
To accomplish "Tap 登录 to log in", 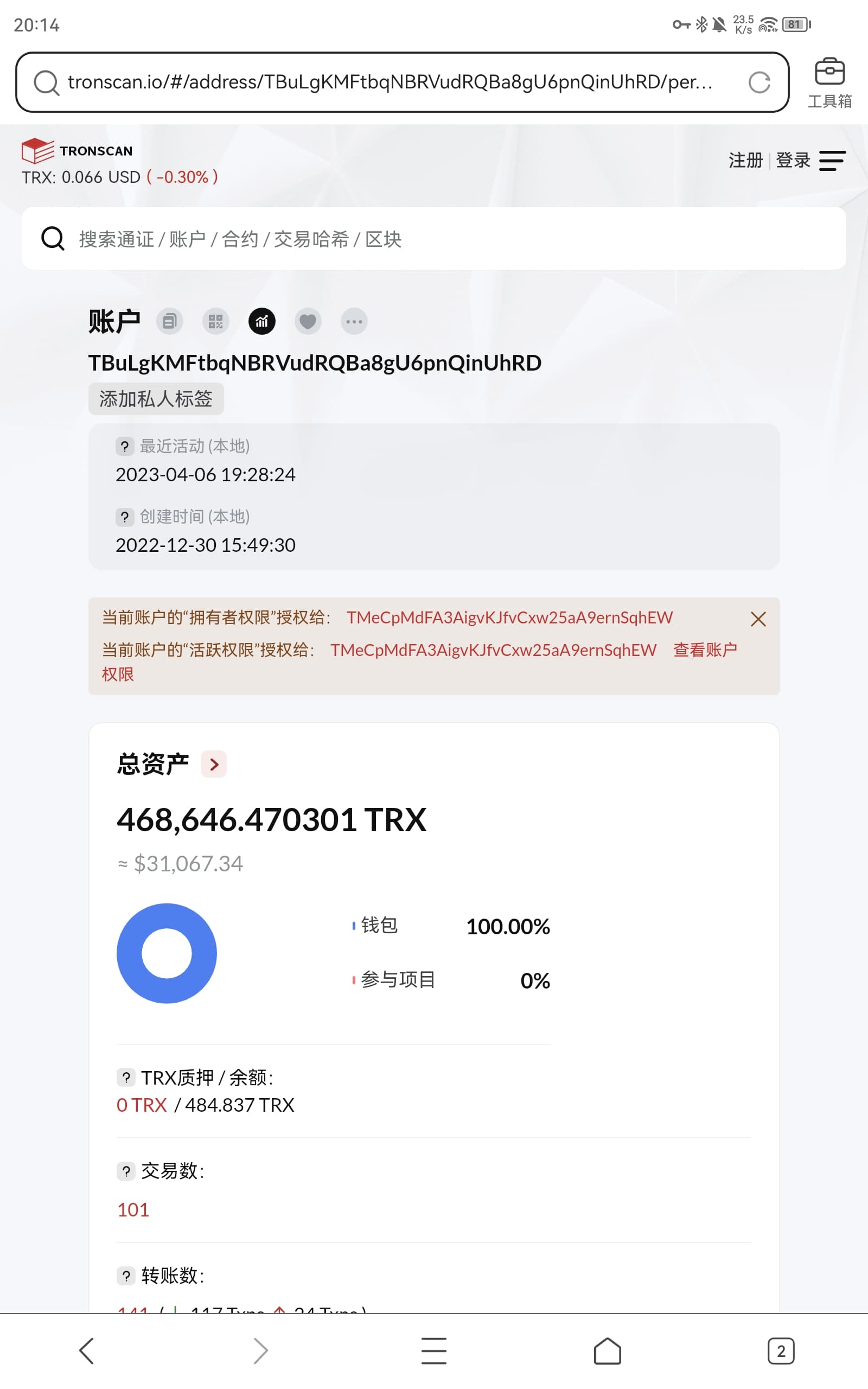I will tap(793, 160).
